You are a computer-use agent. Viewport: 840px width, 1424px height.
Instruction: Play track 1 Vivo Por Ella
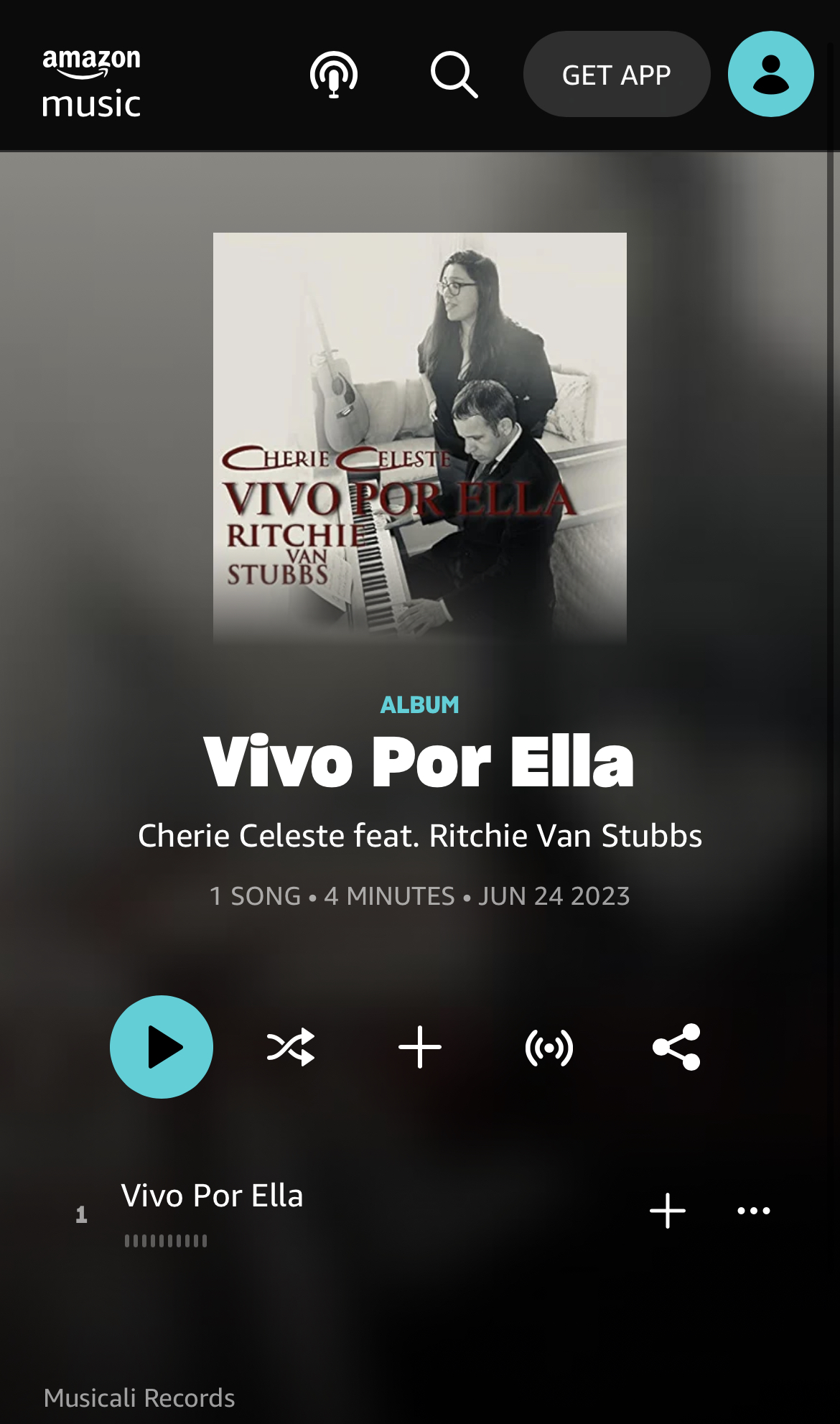pos(212,1196)
